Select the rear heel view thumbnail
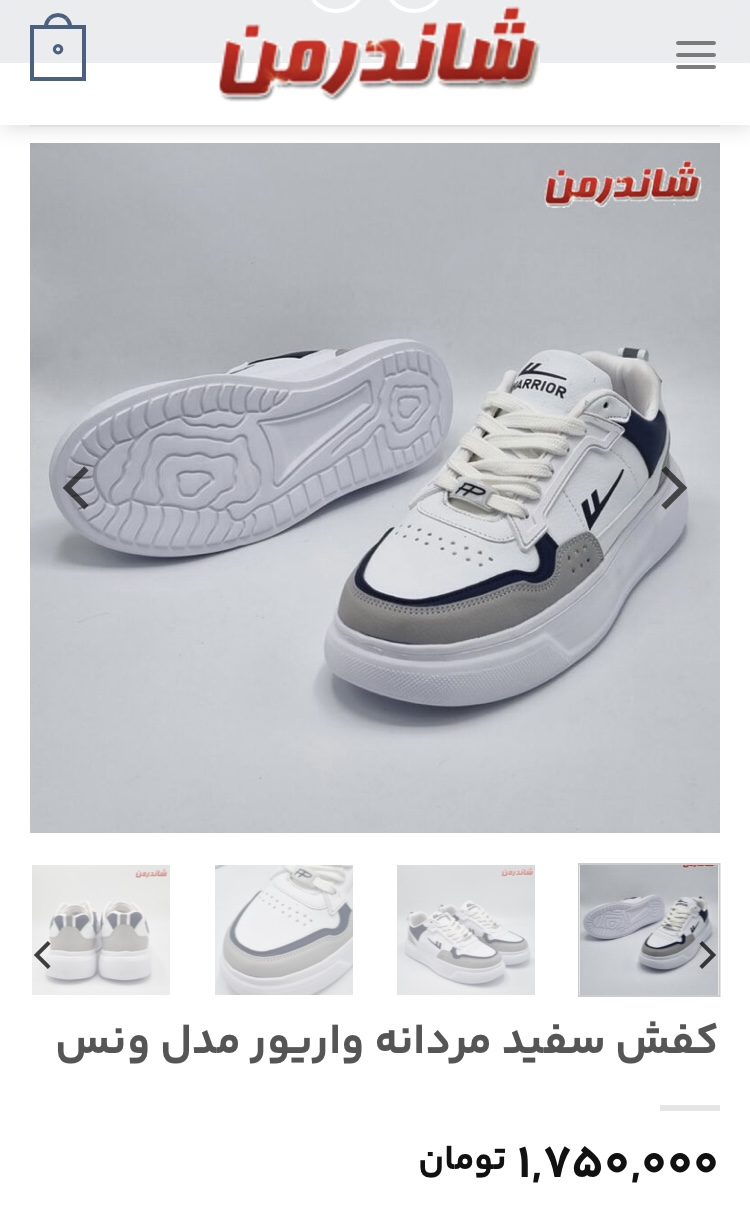The height and width of the screenshot is (1215, 750). pyautogui.click(x=101, y=930)
